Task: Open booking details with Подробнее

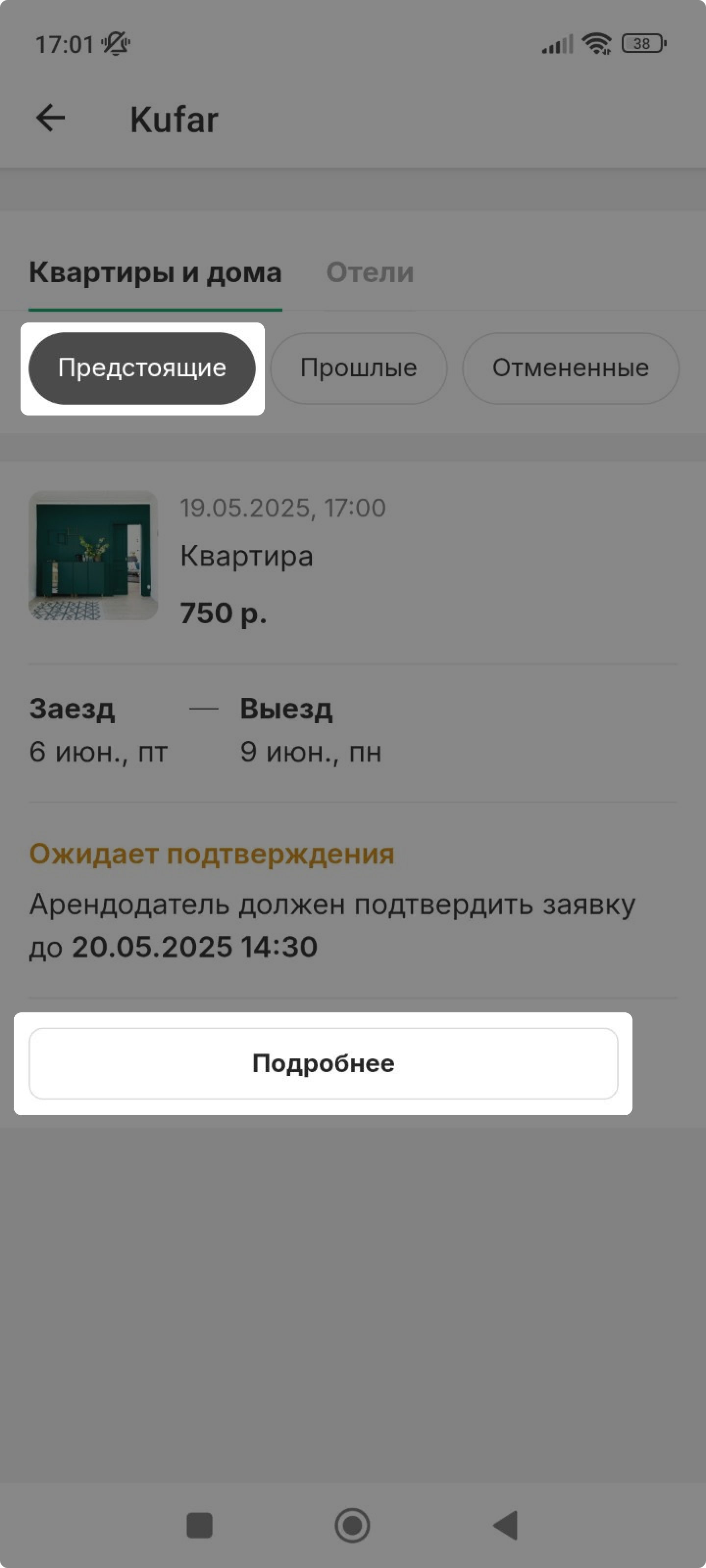Action: pyautogui.click(x=324, y=1063)
